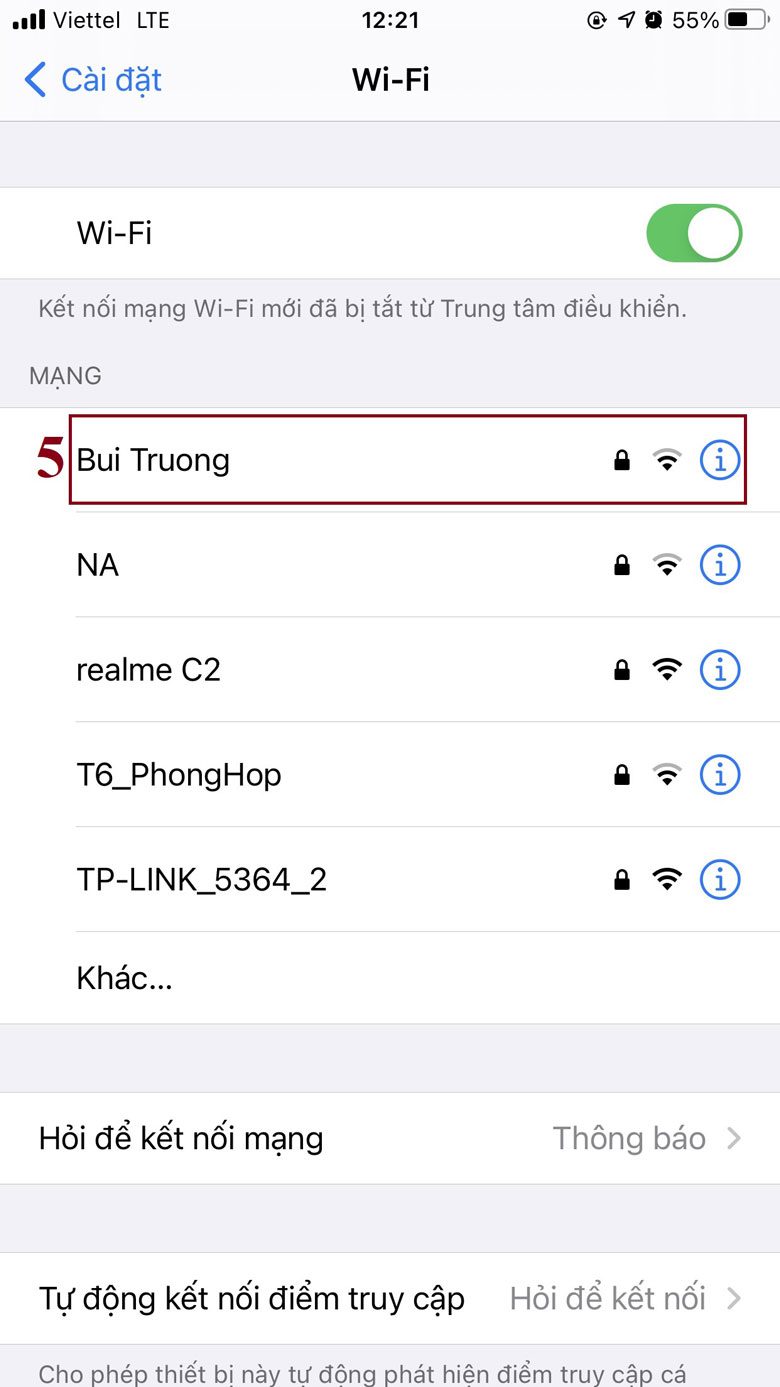
Task: Select the Wi-Fi title in header
Action: [x=390, y=80]
